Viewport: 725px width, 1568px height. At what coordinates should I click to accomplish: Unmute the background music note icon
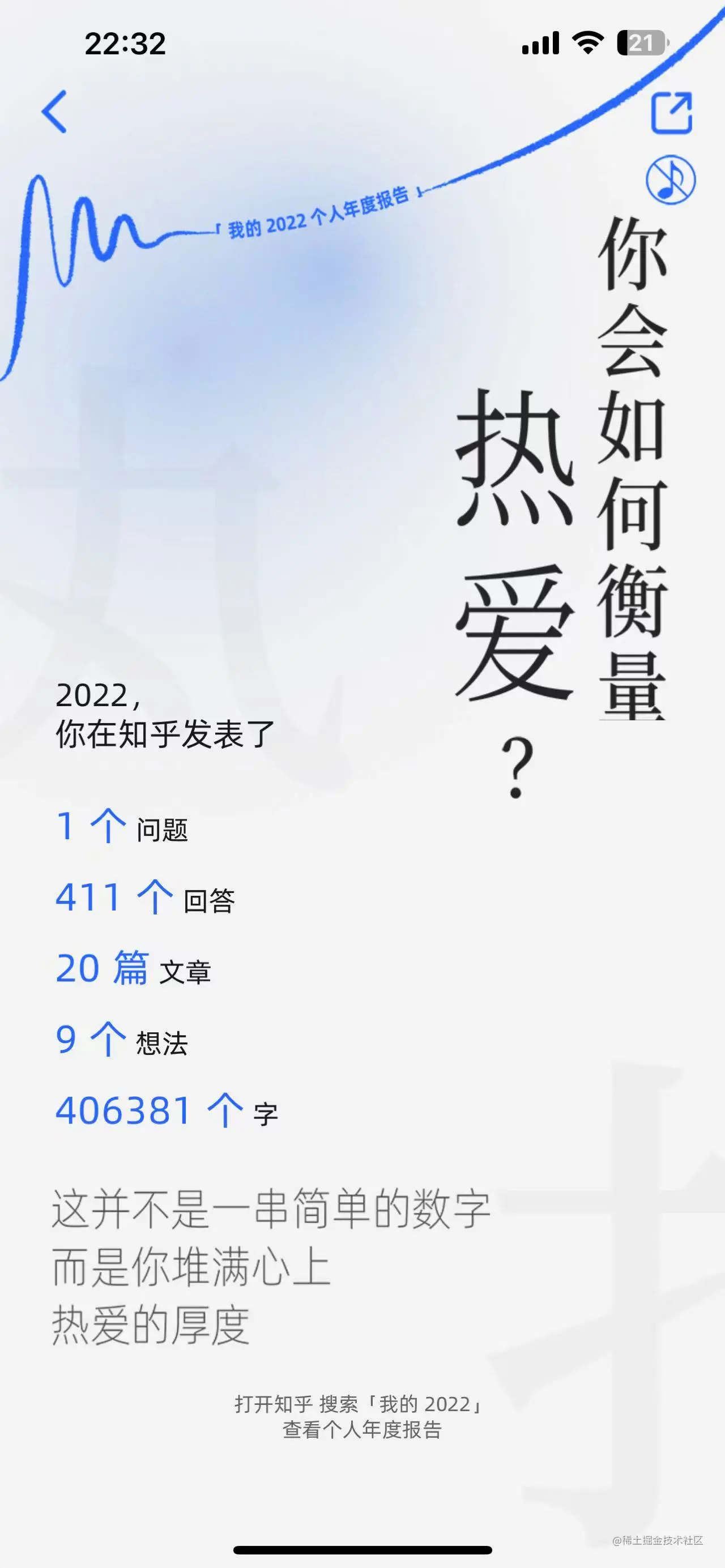click(671, 180)
